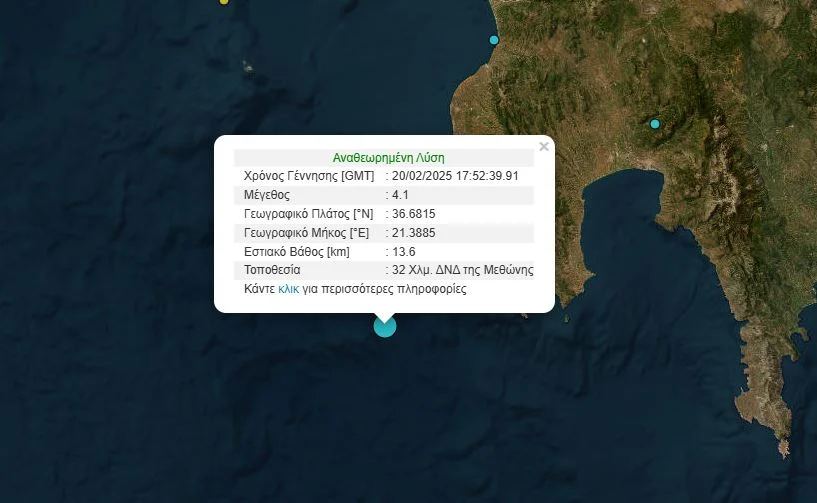Select the yellow earthquake marker at the top

point(224,2)
